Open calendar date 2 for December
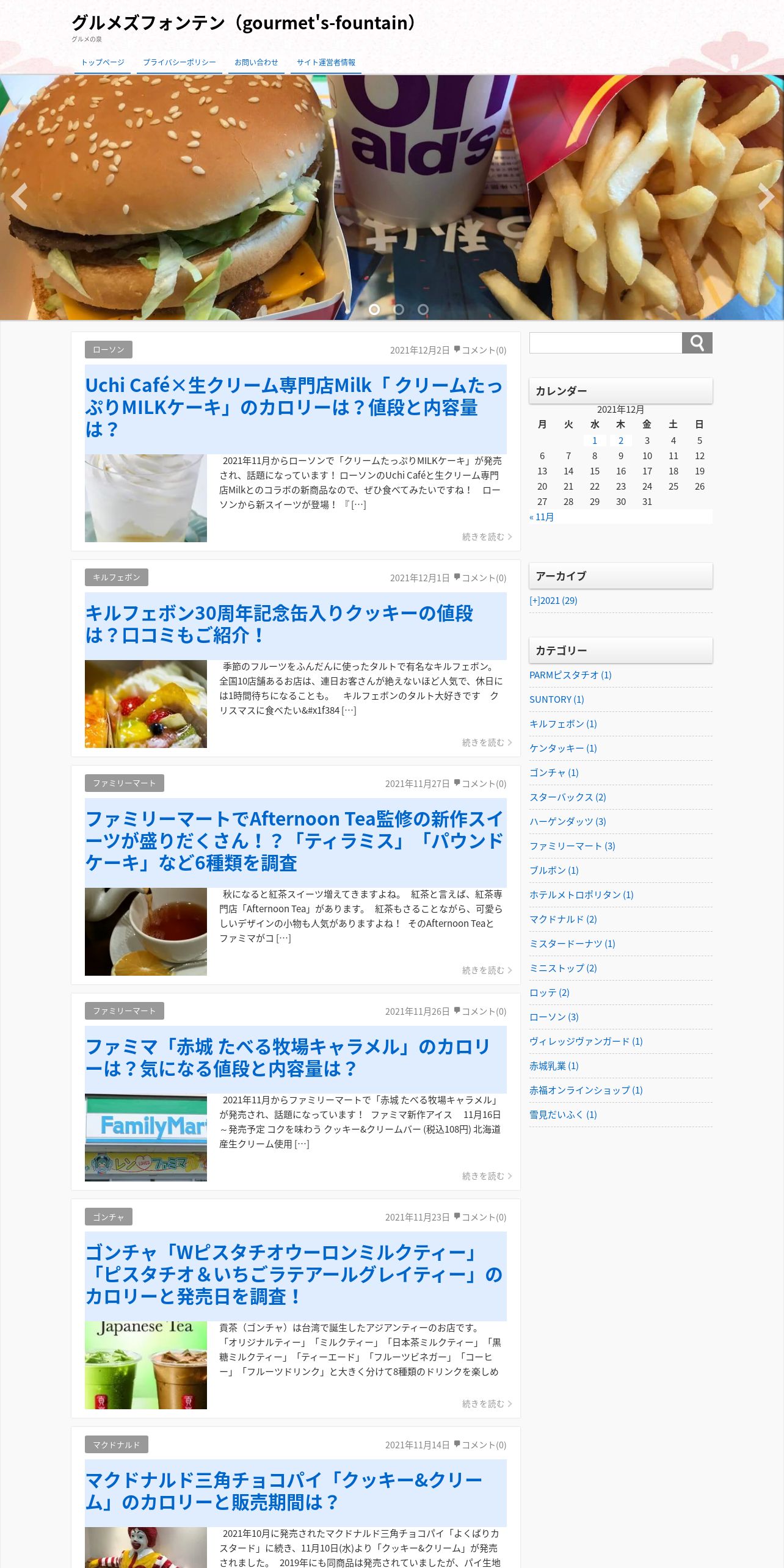Screen dimensions: 784x1568 point(621,440)
